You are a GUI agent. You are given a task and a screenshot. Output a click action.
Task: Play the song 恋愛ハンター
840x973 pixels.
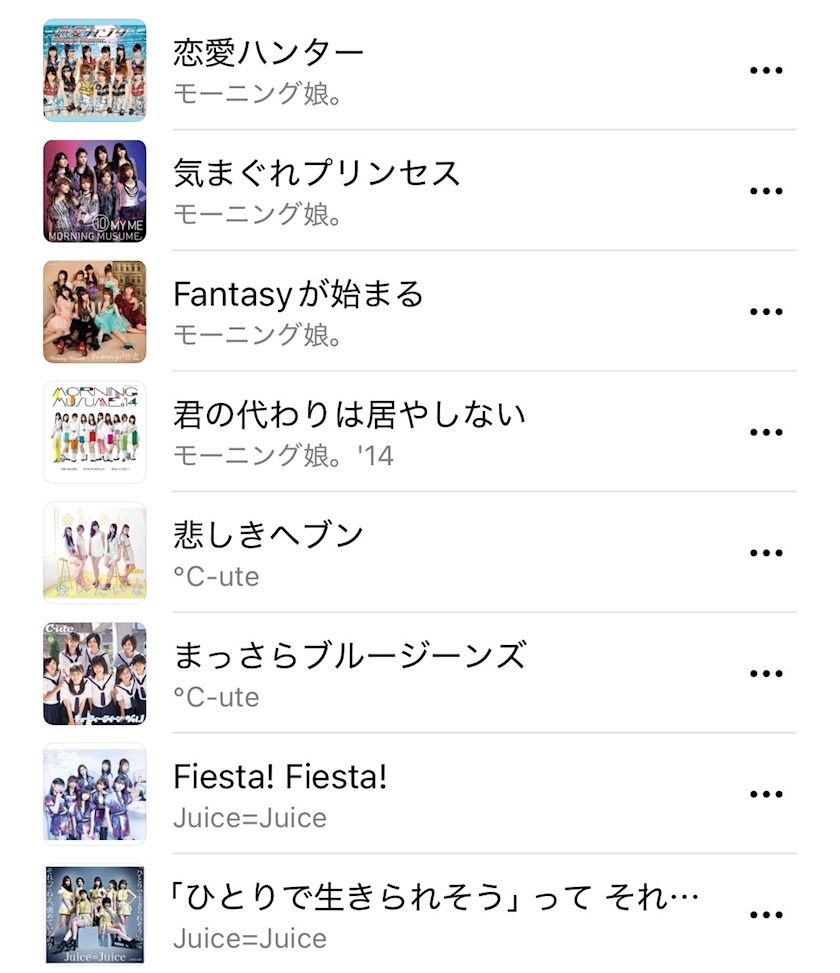click(268, 52)
